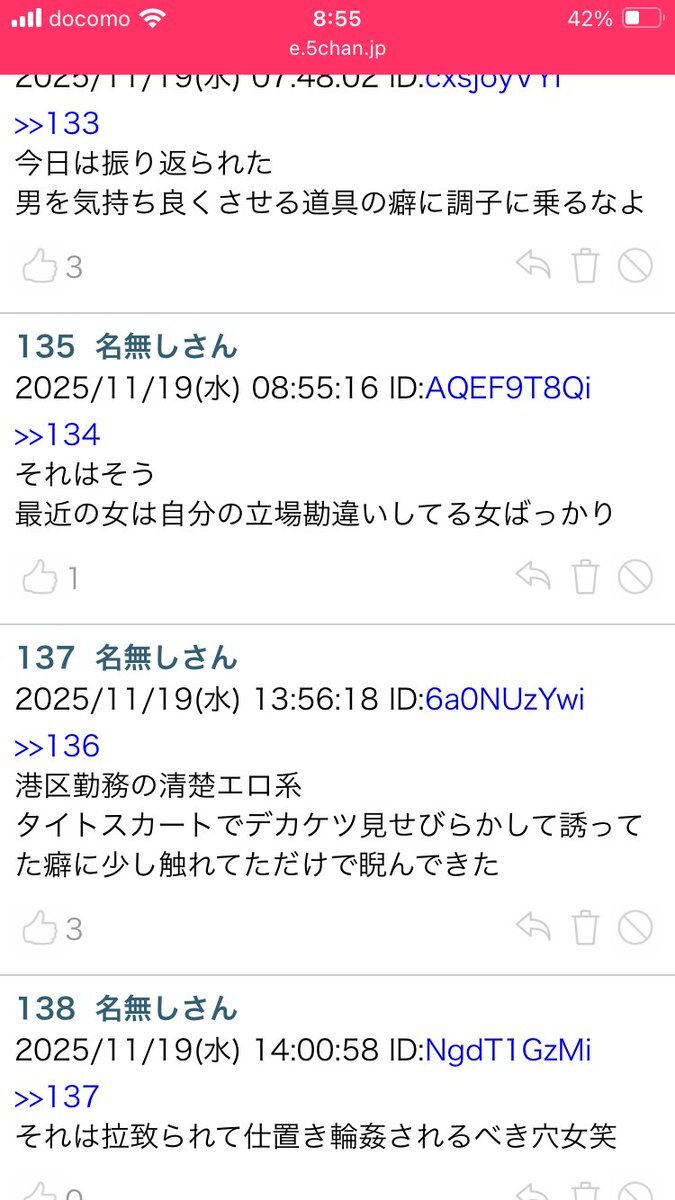The height and width of the screenshot is (1200, 675).
Task: Delete the post referencing >>133
Action: coord(585,266)
